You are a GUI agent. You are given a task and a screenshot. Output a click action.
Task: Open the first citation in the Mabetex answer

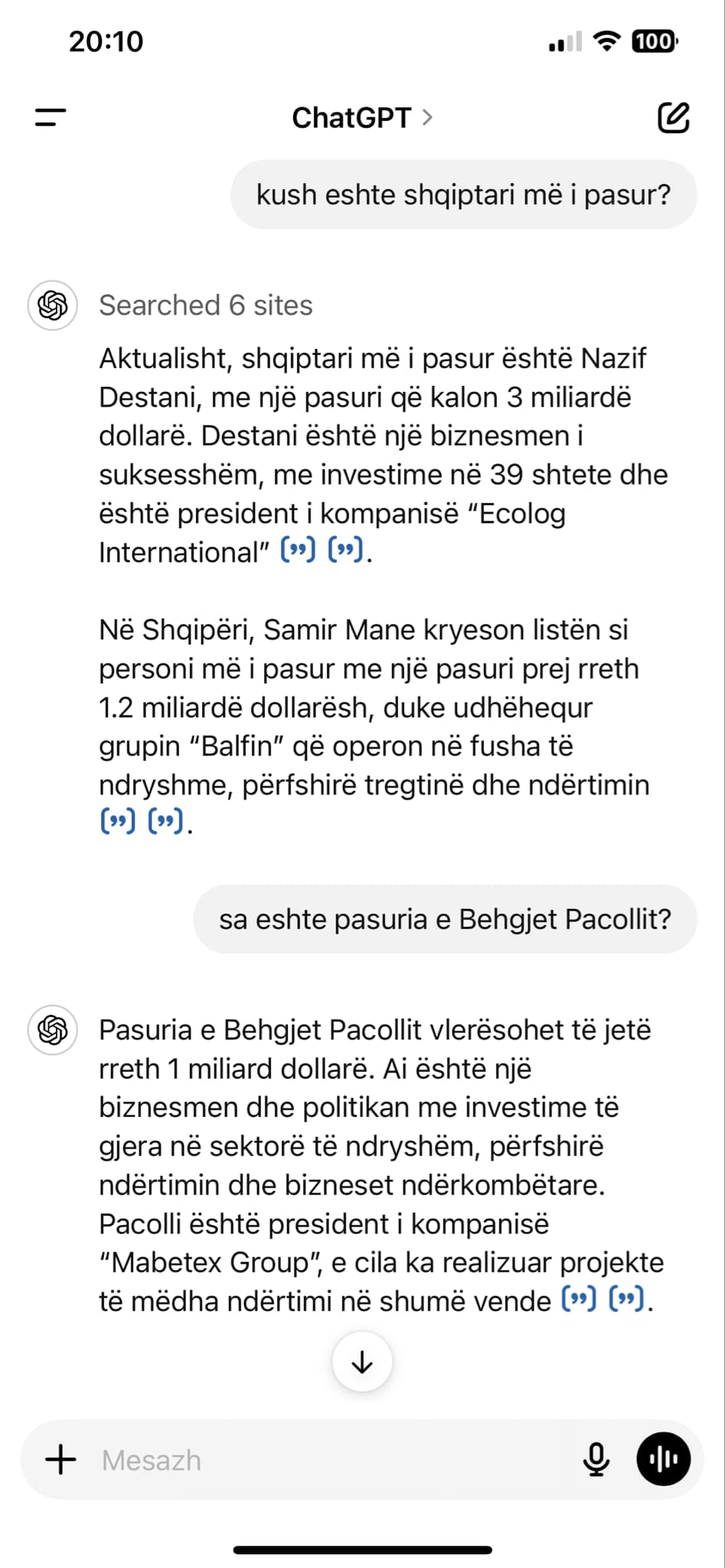point(579,1299)
